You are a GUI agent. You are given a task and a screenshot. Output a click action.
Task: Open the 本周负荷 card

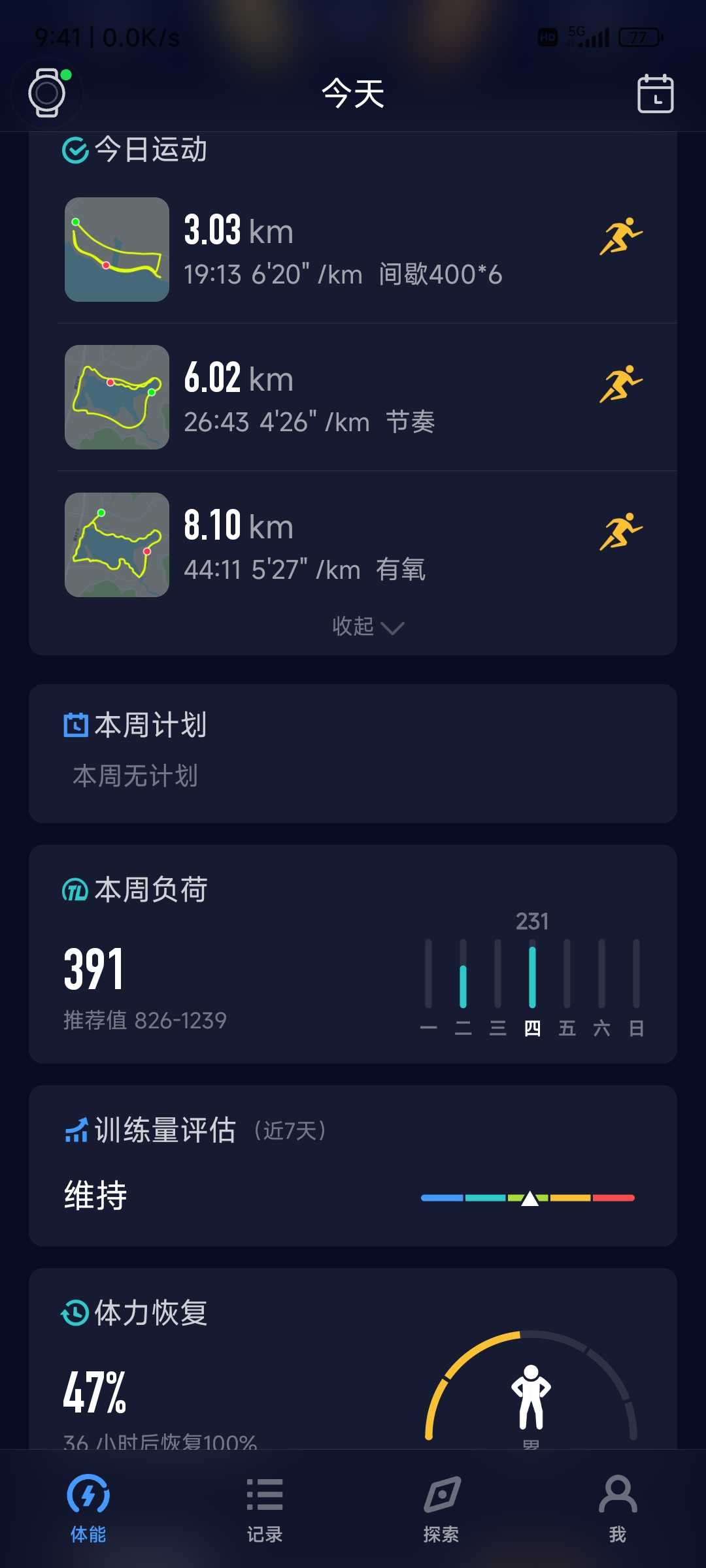(353, 954)
